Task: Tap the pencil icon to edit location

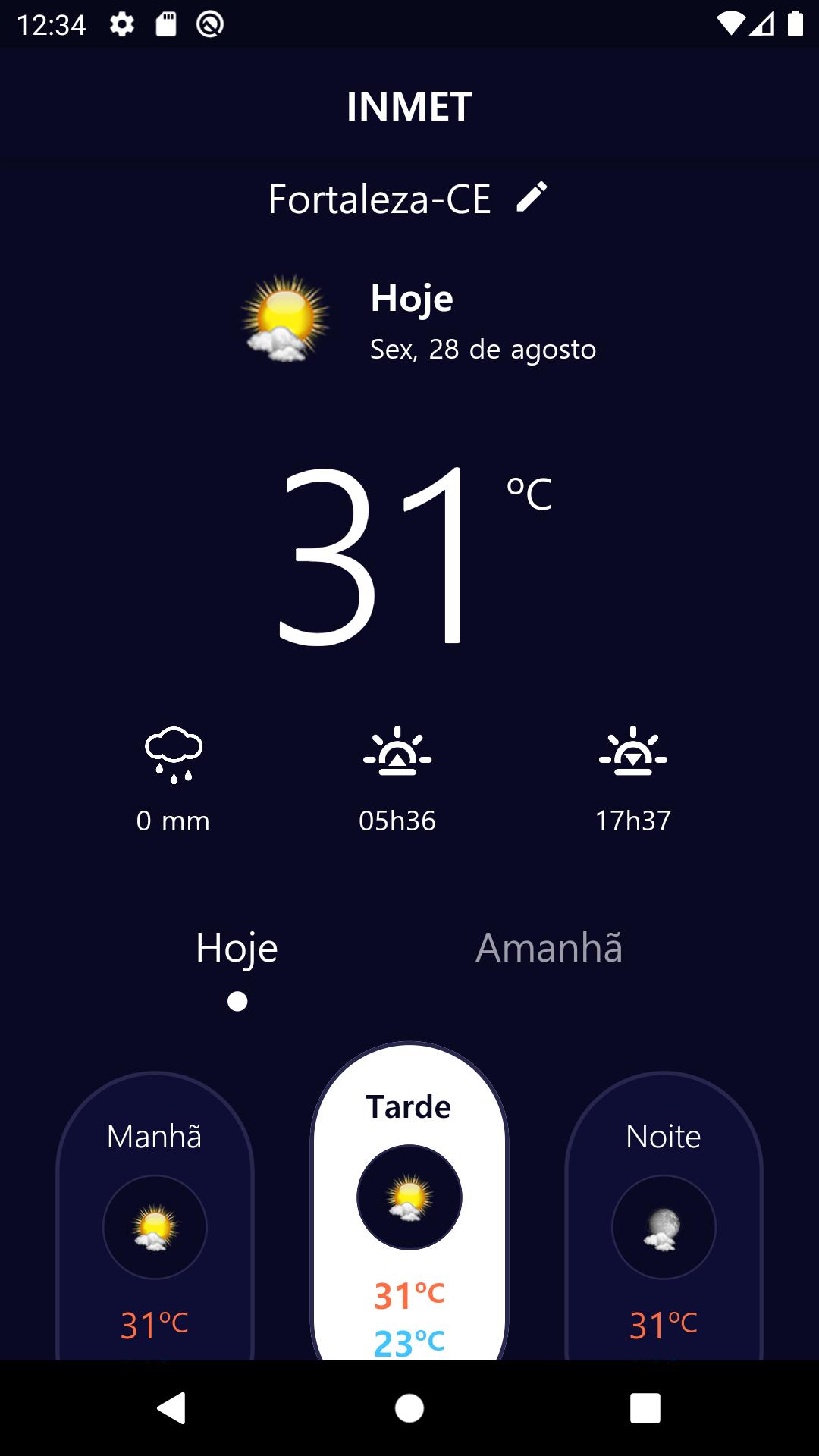Action: tap(532, 198)
